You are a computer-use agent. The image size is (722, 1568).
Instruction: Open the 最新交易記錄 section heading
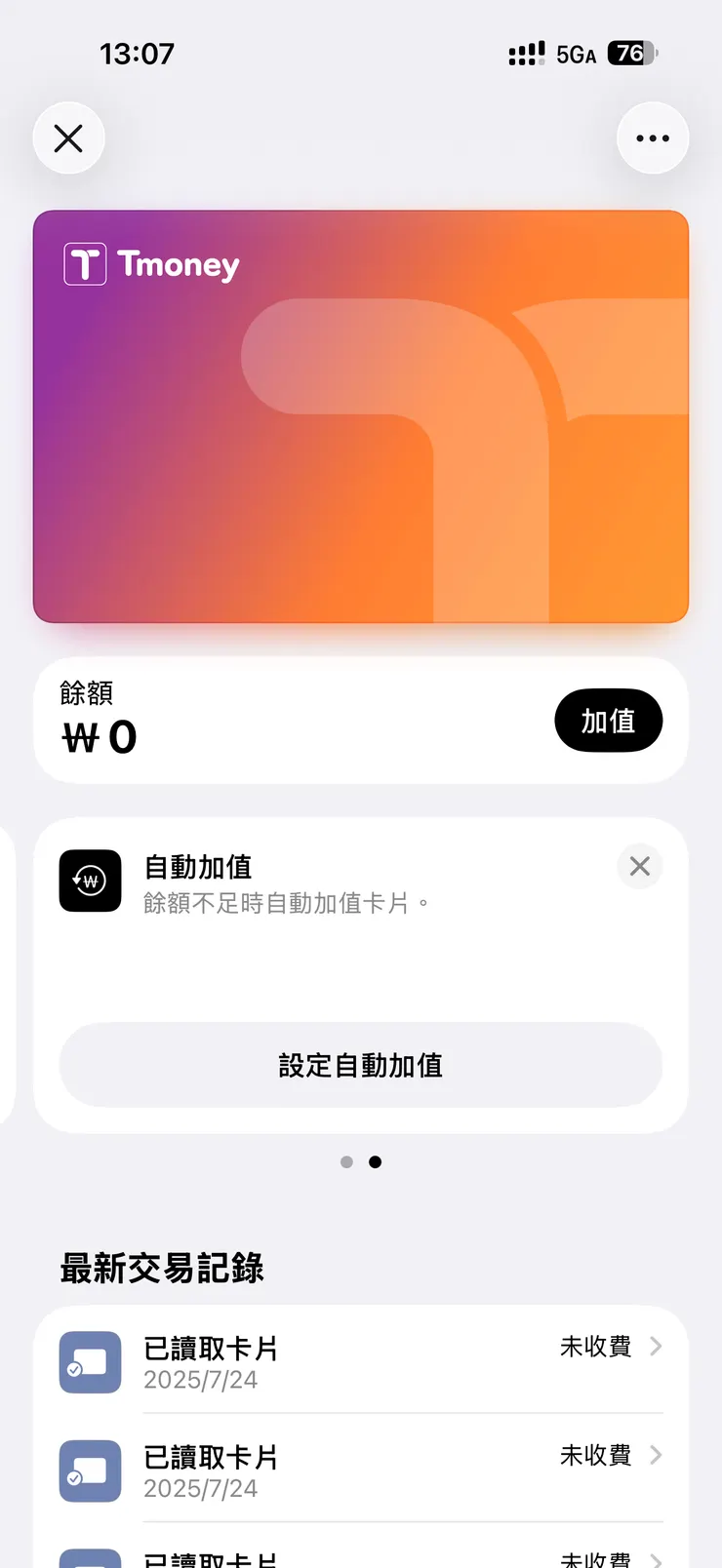point(160,1268)
